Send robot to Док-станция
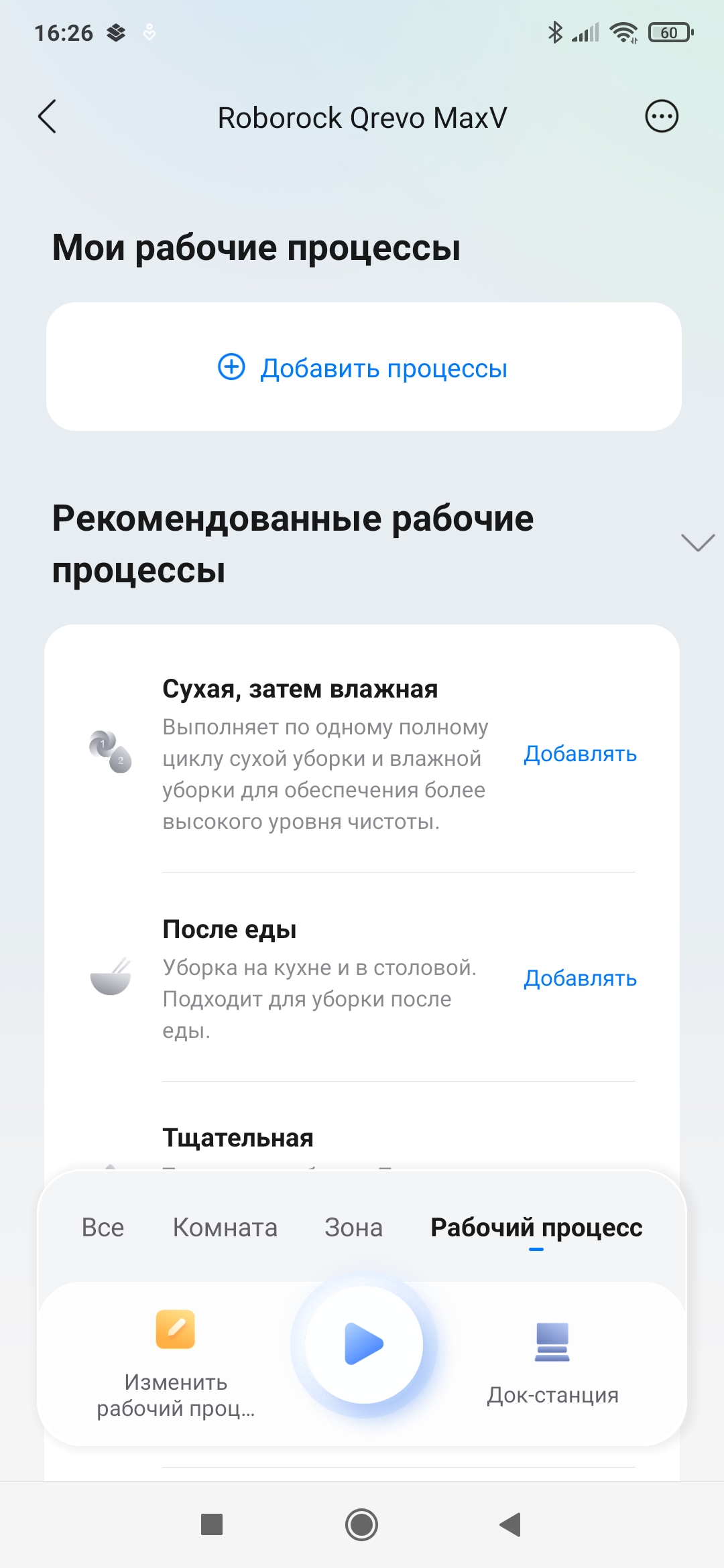This screenshot has width=724, height=1568. click(552, 1360)
